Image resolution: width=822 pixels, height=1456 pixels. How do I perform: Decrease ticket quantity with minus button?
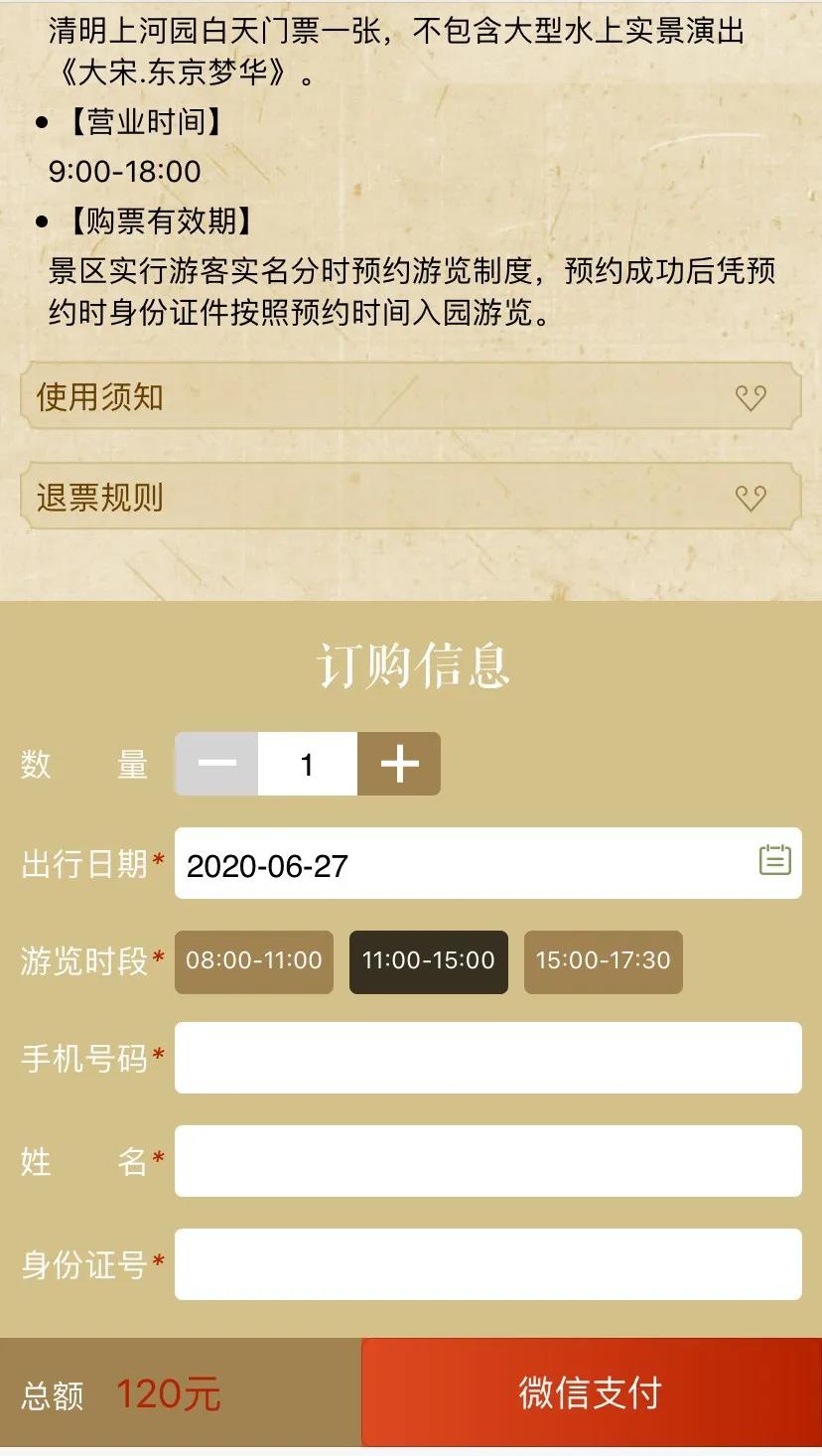click(216, 764)
